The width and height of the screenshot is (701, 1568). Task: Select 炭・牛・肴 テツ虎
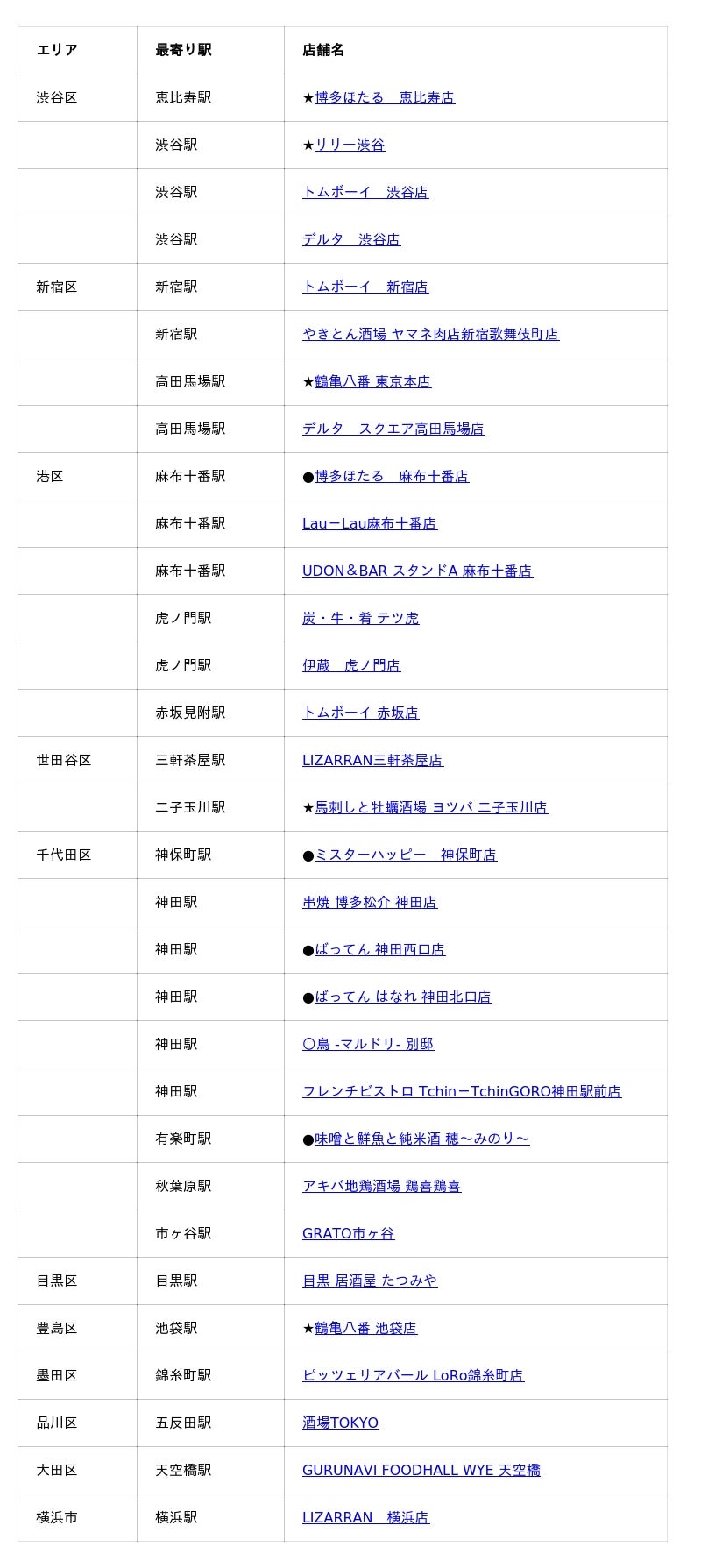coord(360,619)
